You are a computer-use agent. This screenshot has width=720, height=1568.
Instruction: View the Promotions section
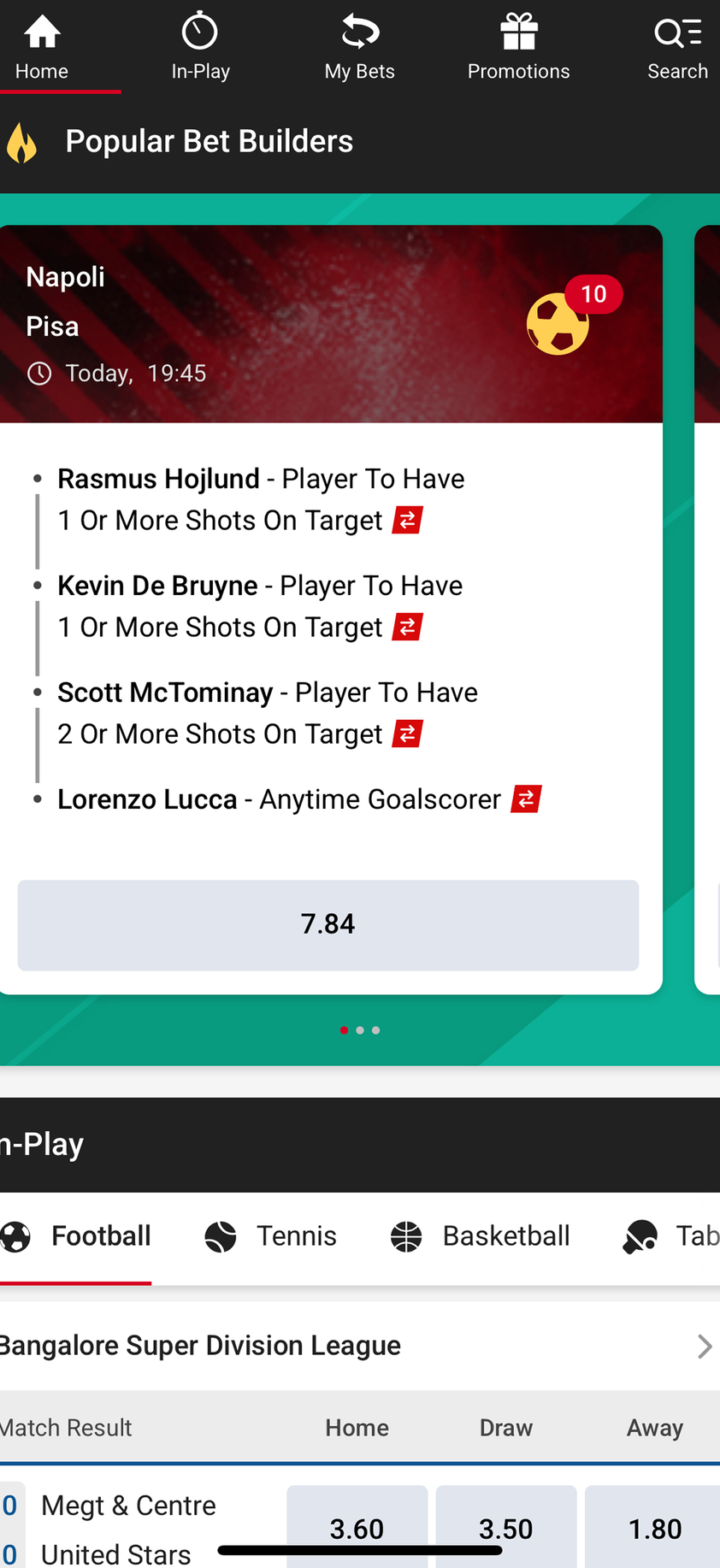click(518, 47)
